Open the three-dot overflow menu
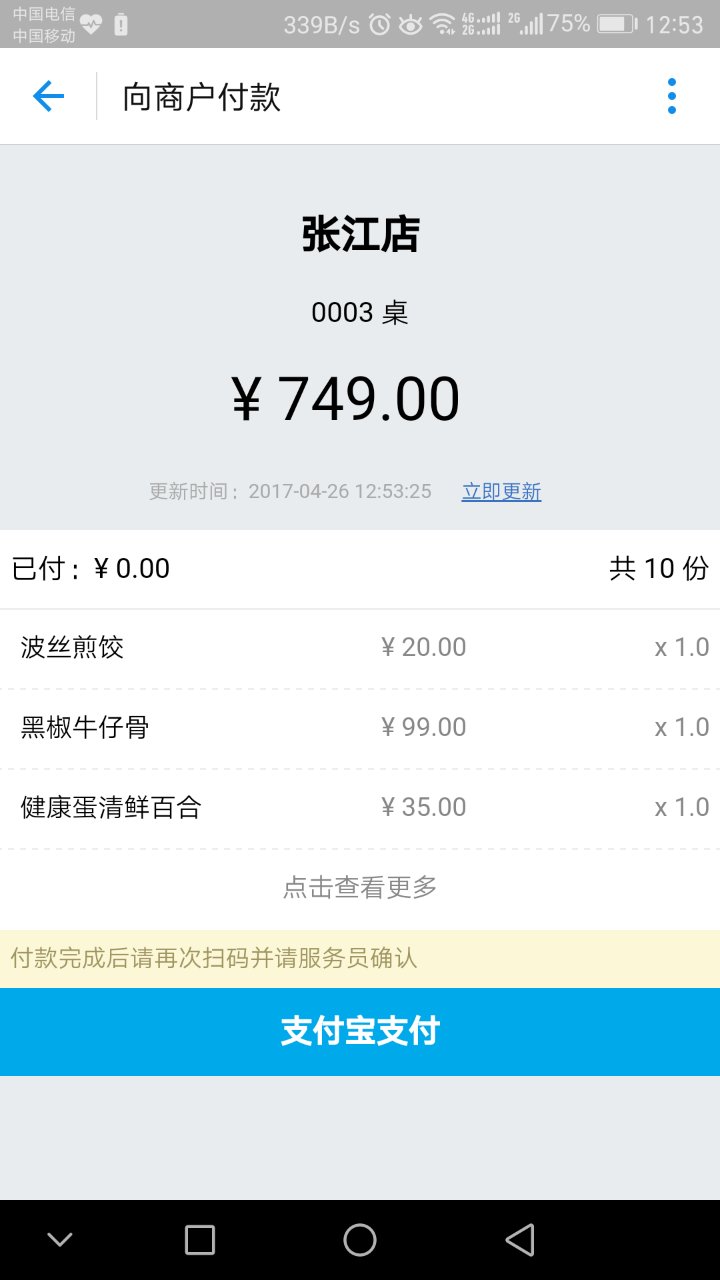 pyautogui.click(x=672, y=96)
